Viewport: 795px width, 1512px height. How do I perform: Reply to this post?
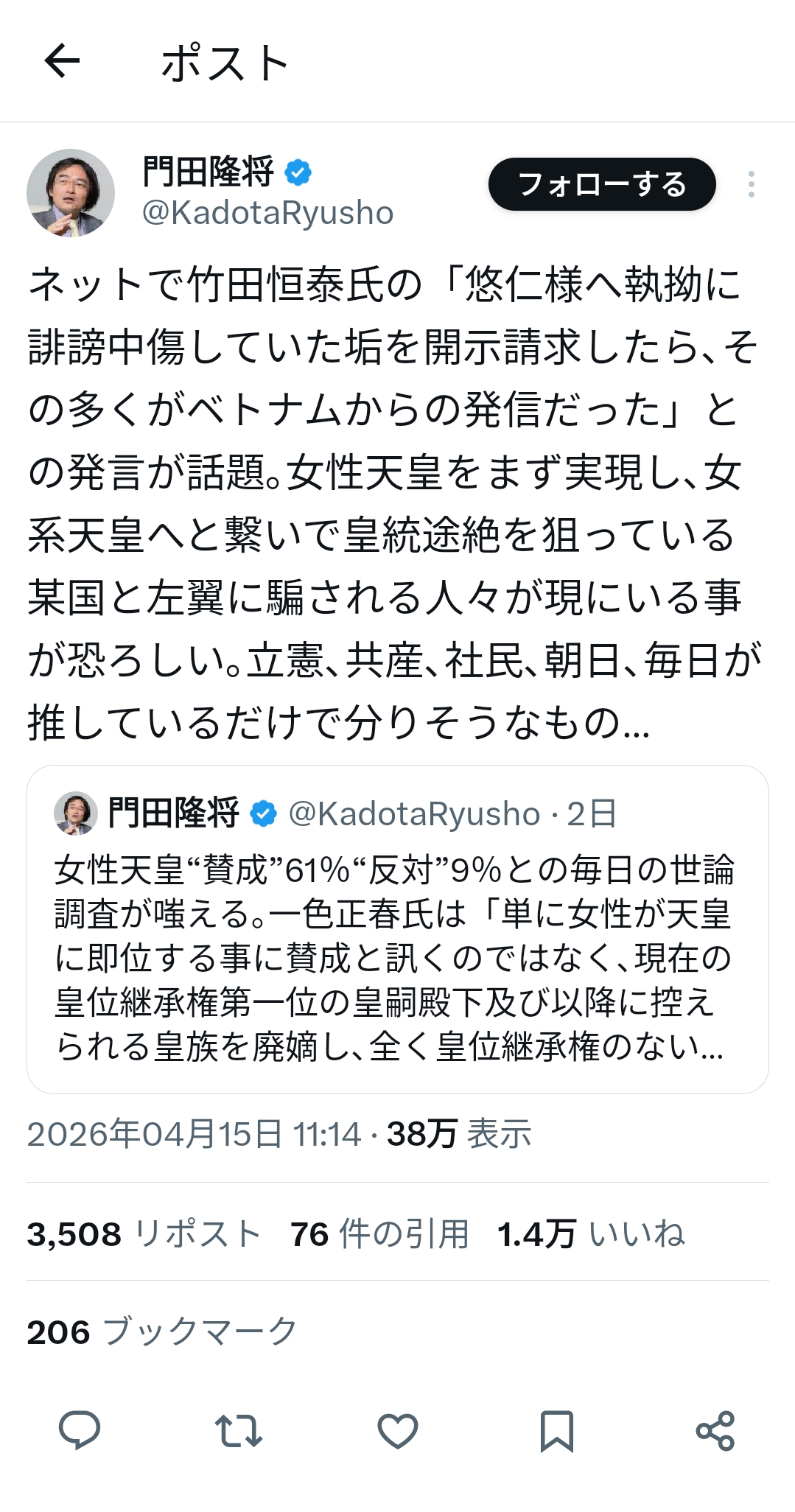[x=80, y=1430]
